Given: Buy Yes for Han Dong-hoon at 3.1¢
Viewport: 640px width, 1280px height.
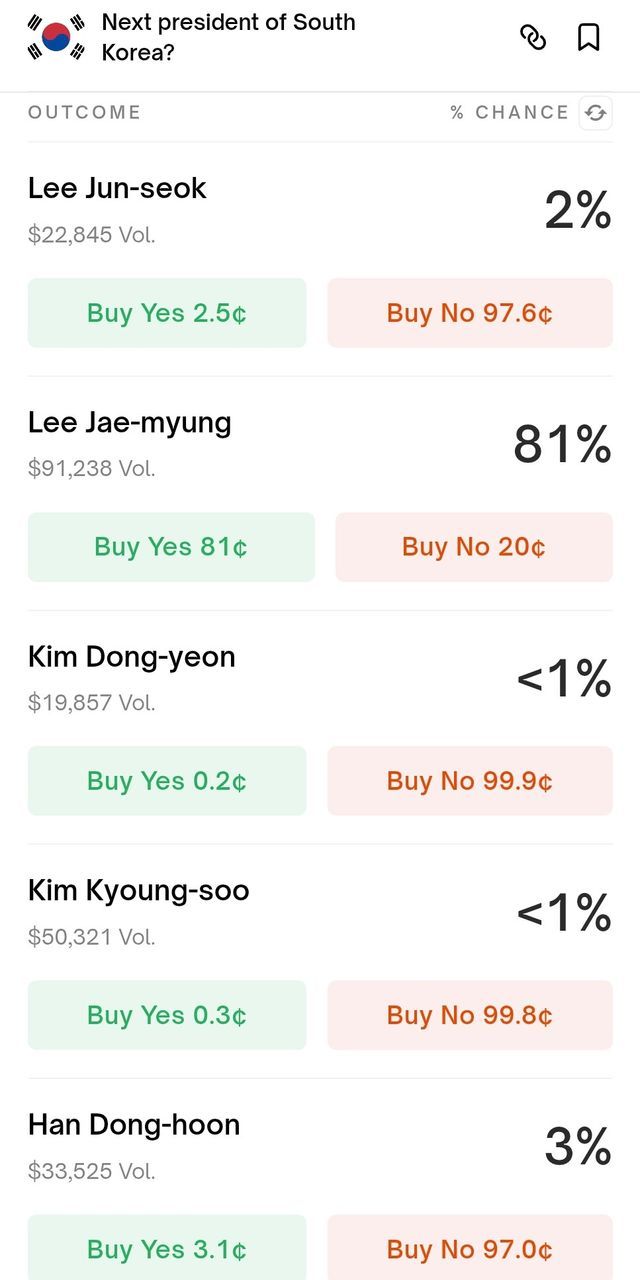Looking at the screenshot, I should (x=167, y=1248).
